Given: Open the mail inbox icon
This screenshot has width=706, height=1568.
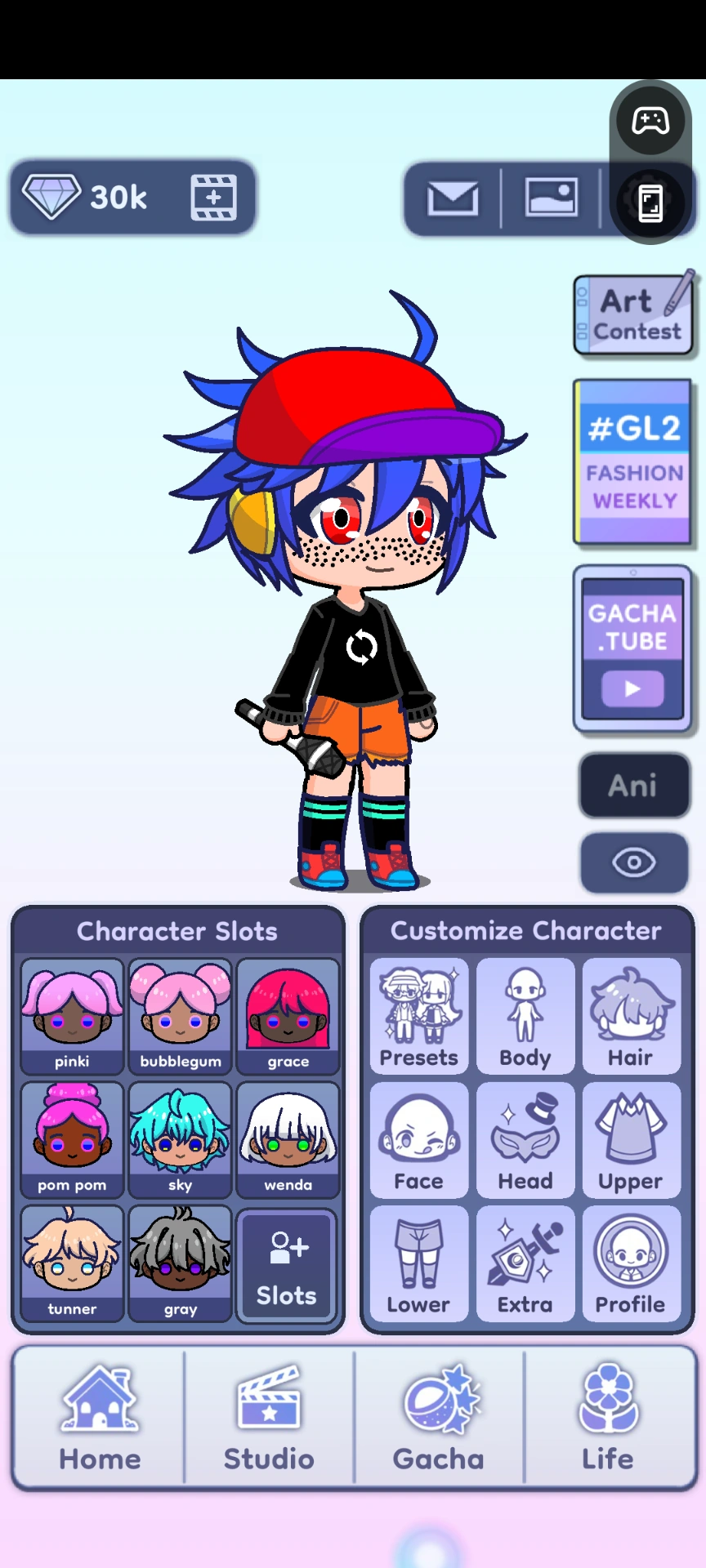Looking at the screenshot, I should click(x=453, y=198).
